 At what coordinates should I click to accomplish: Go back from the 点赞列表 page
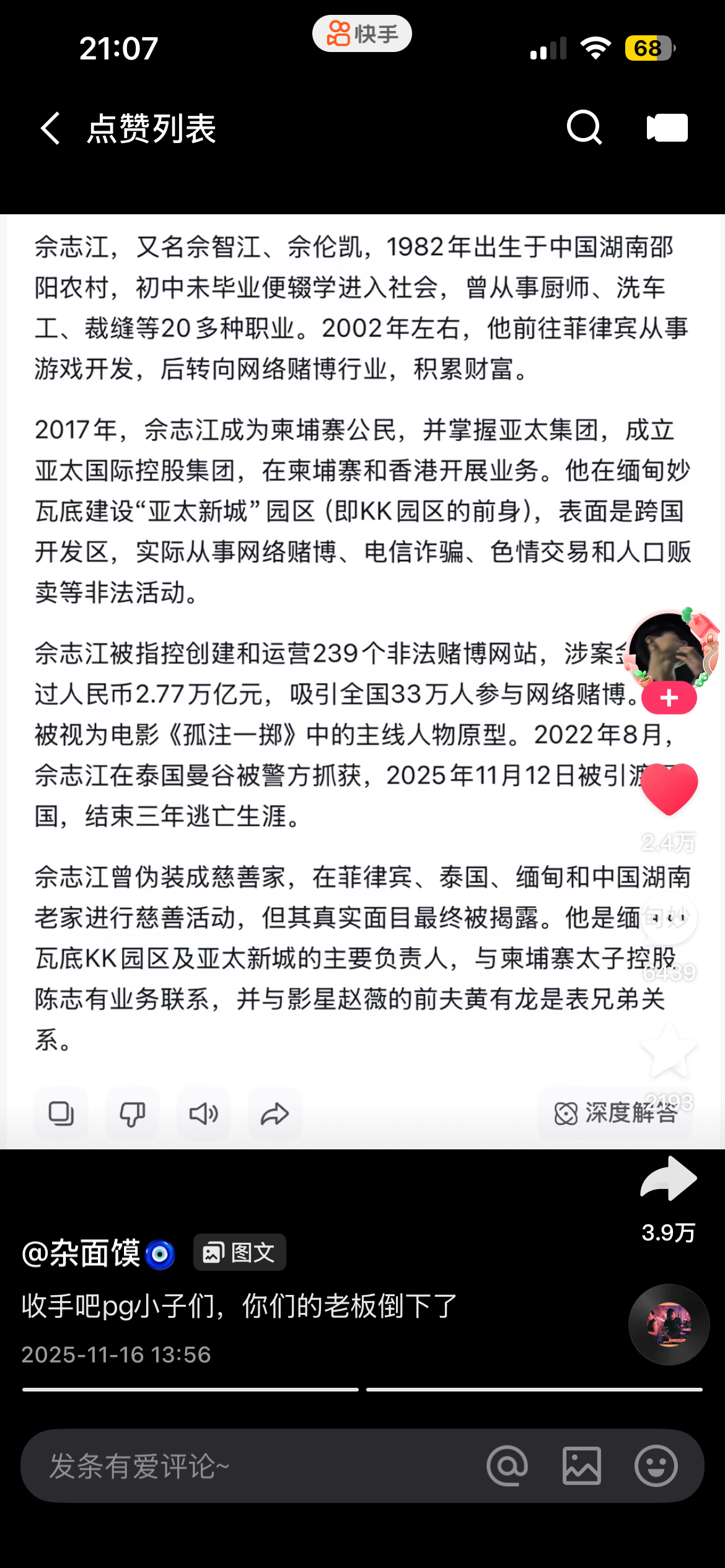point(51,128)
